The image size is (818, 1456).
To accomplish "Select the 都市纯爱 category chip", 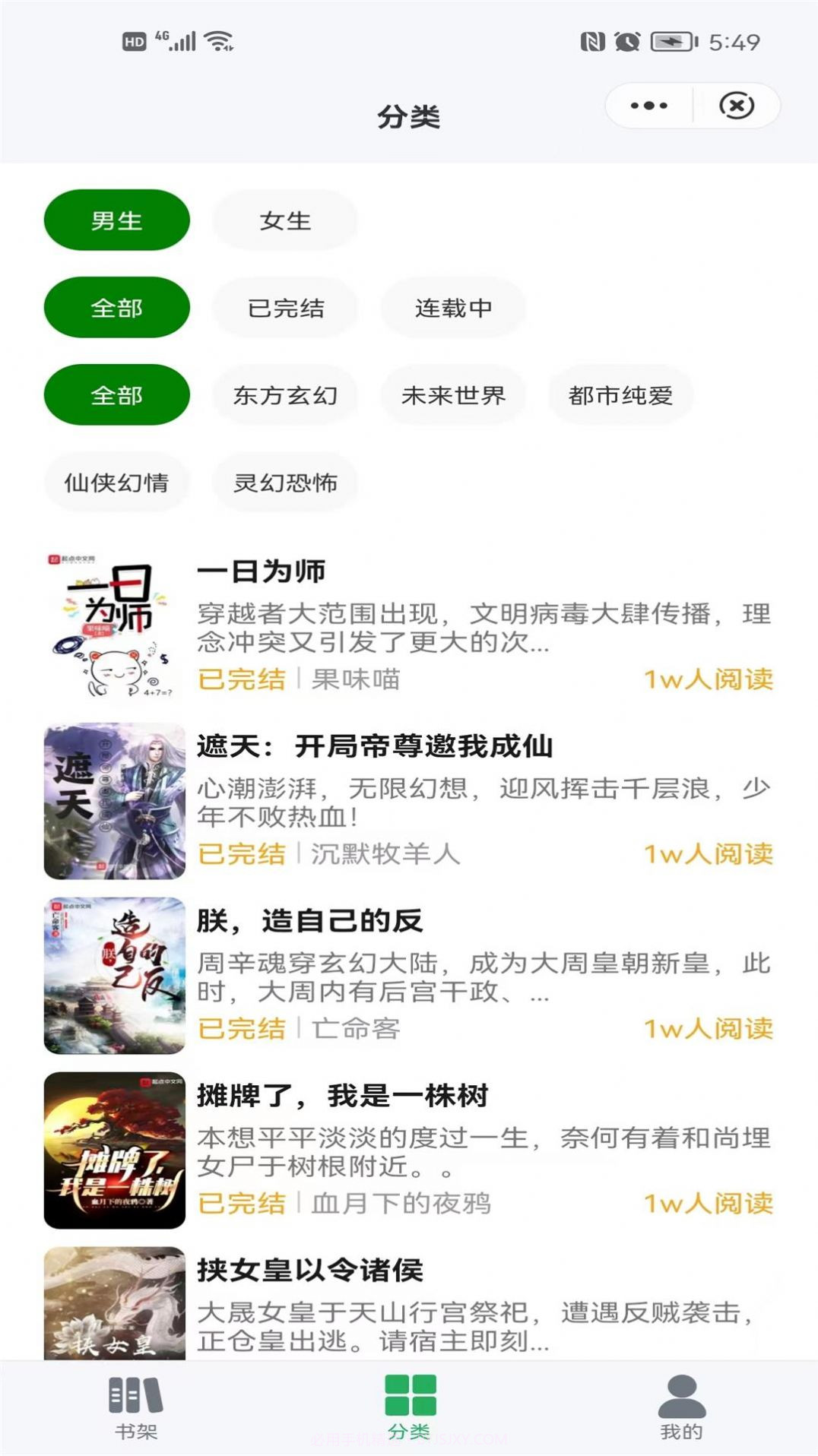I will coord(621,394).
